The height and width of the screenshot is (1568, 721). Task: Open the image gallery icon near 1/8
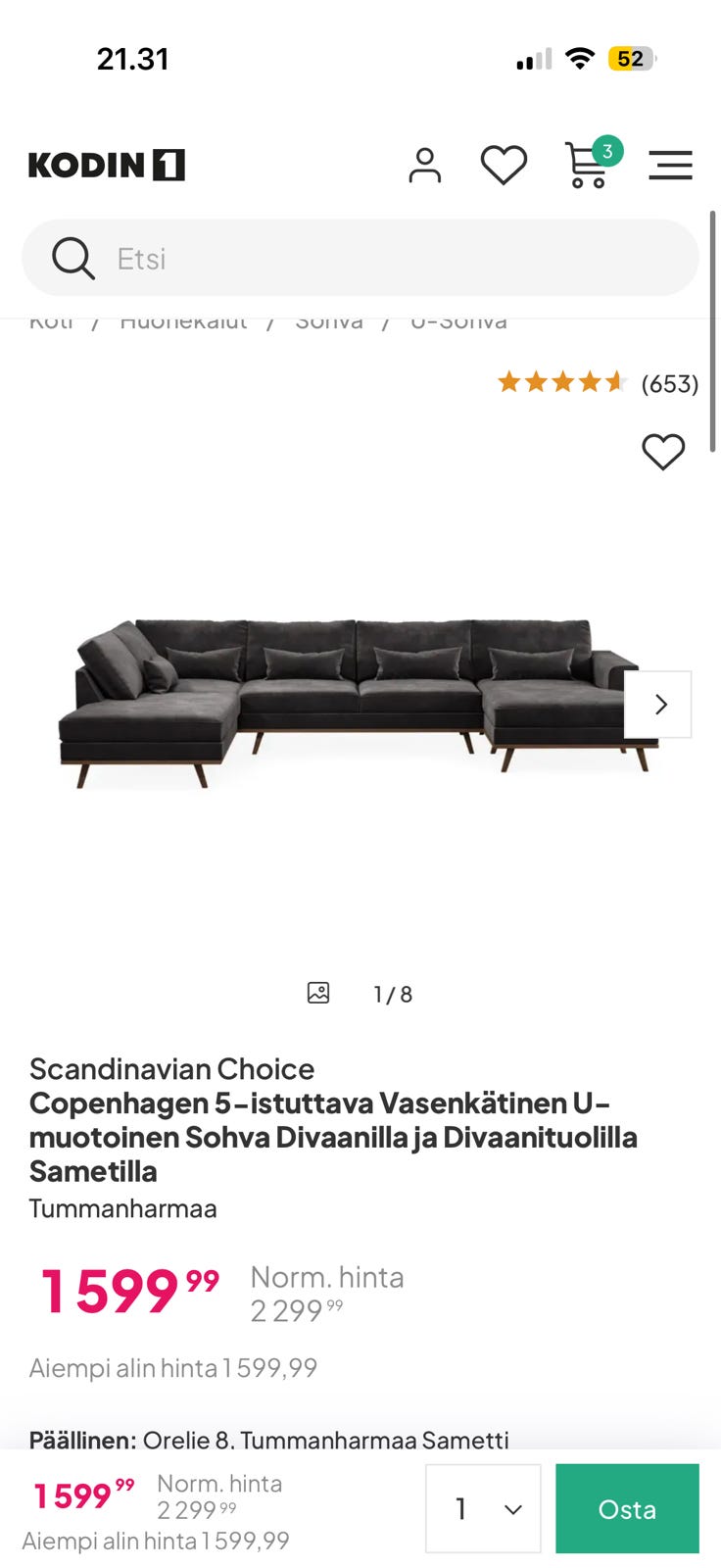point(316,993)
